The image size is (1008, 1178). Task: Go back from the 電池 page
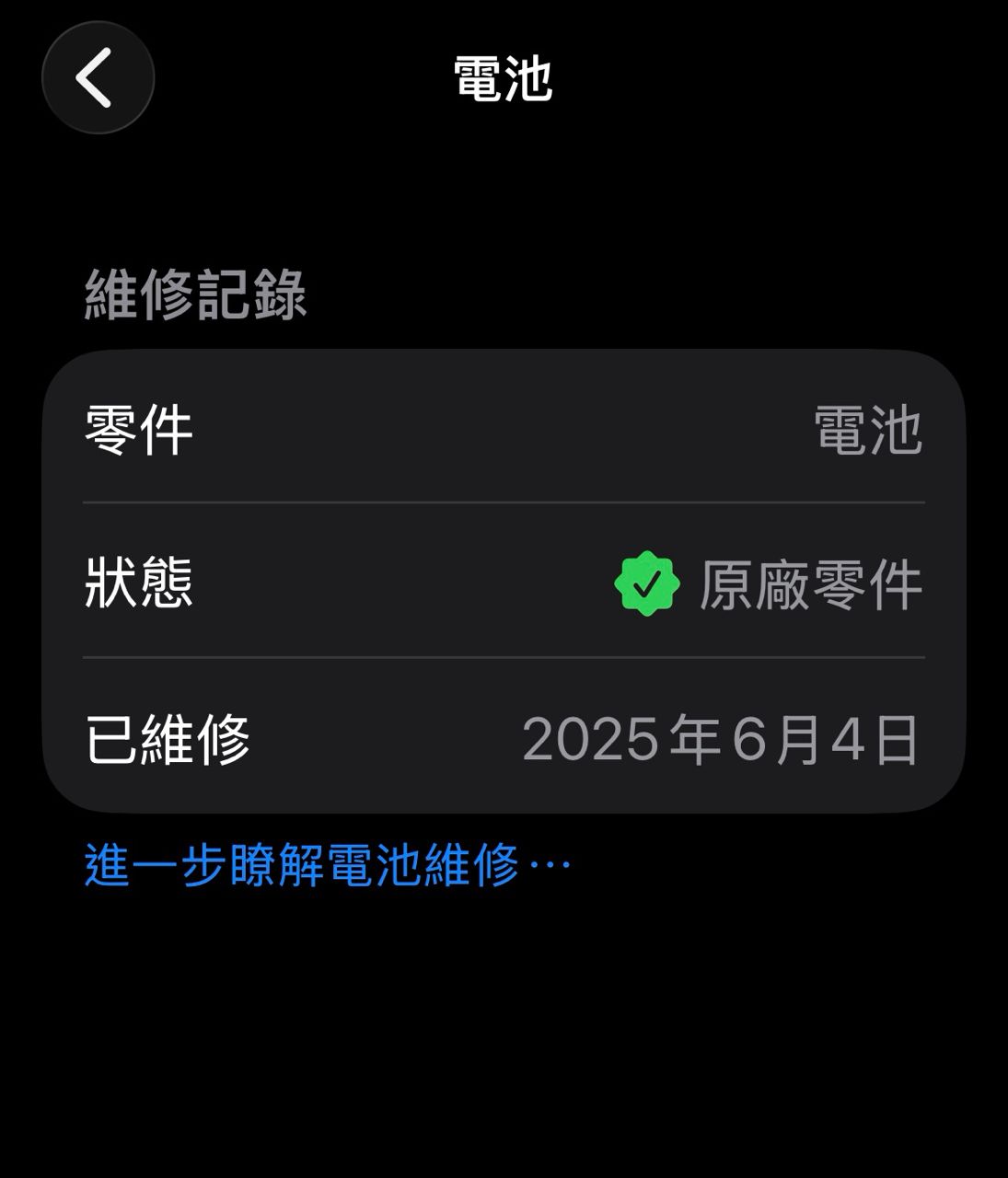point(98,78)
